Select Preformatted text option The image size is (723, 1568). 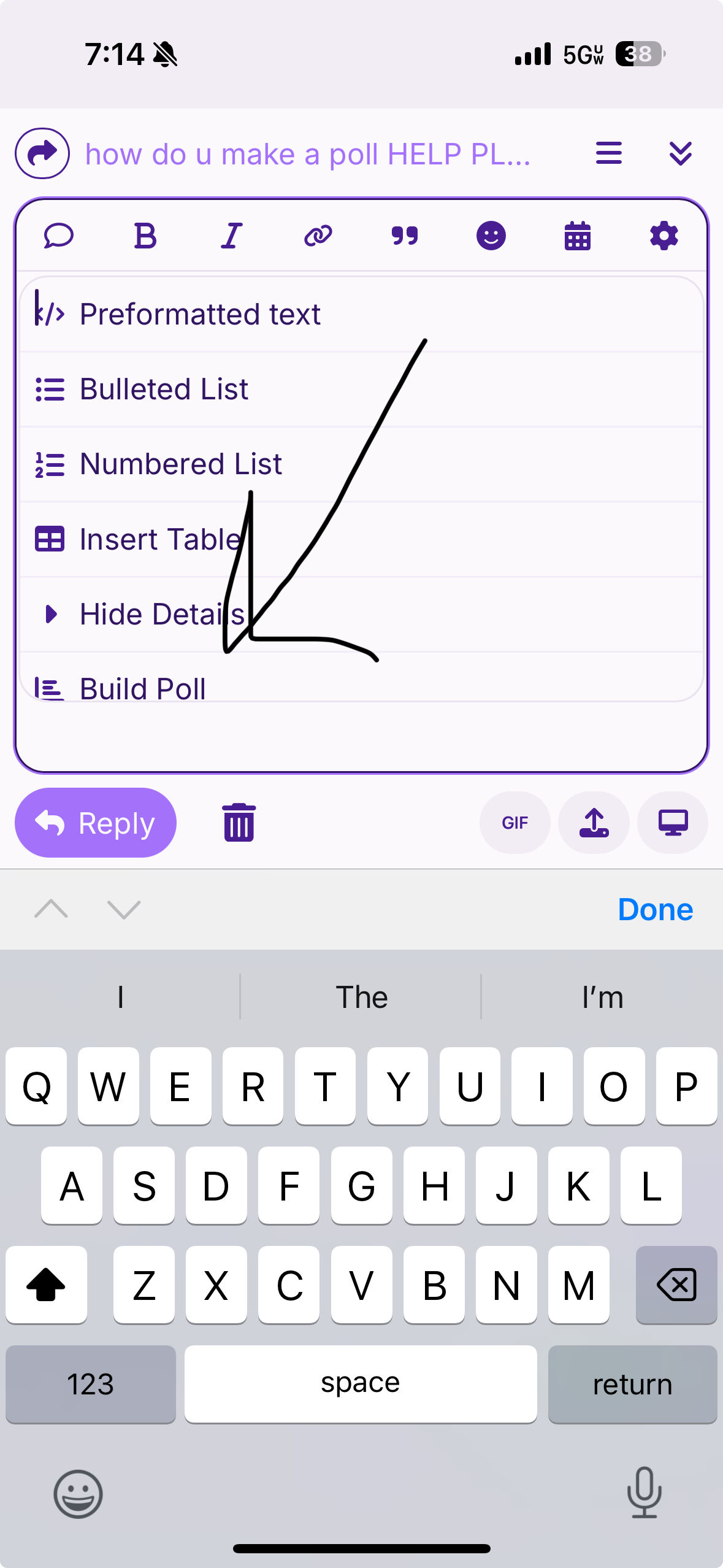362,314
